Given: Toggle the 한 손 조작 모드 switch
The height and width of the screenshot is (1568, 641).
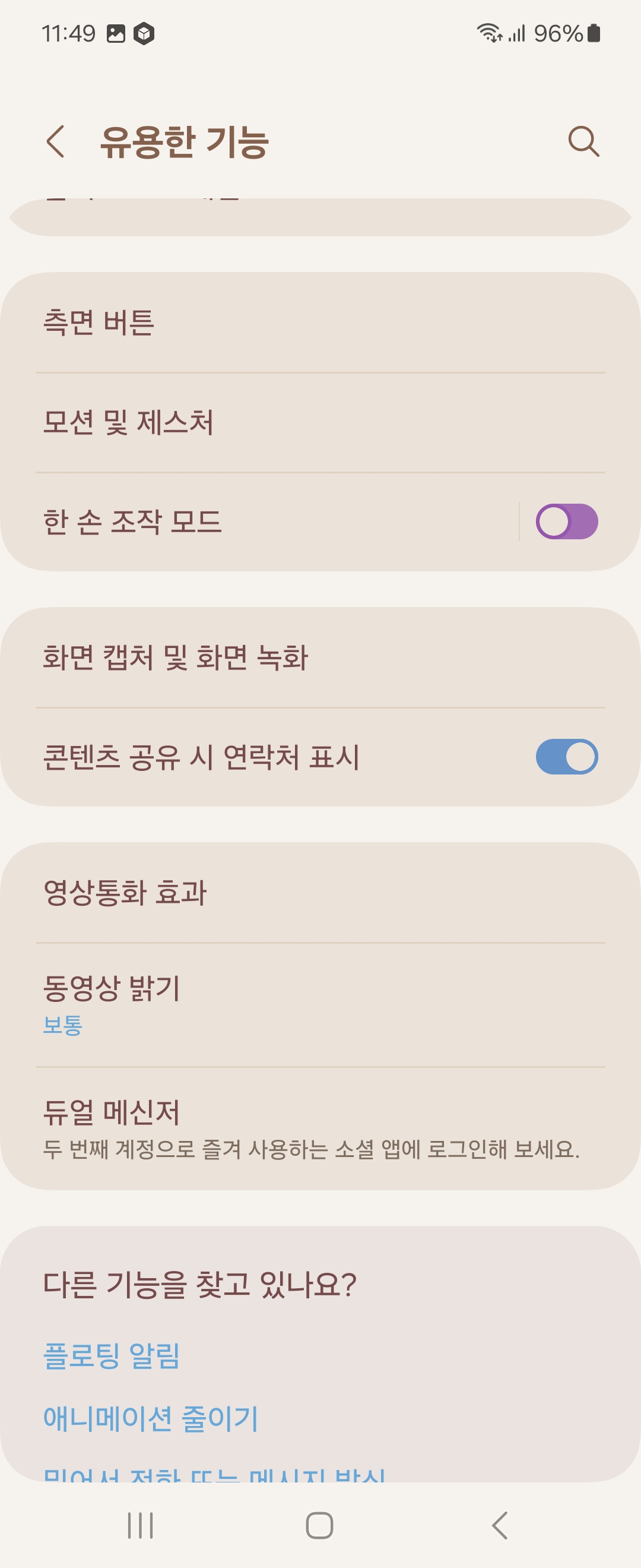Looking at the screenshot, I should pyautogui.click(x=566, y=521).
